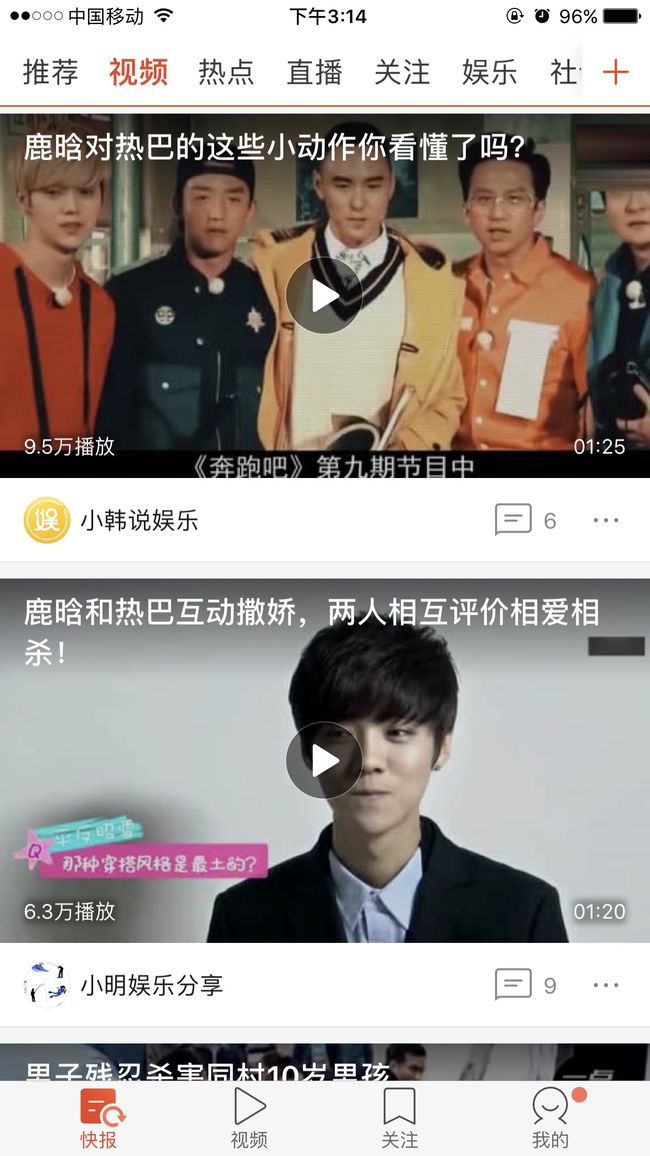Tap the 快报 bottom navigation item
This screenshot has height=1156, width=650.
[99, 1118]
